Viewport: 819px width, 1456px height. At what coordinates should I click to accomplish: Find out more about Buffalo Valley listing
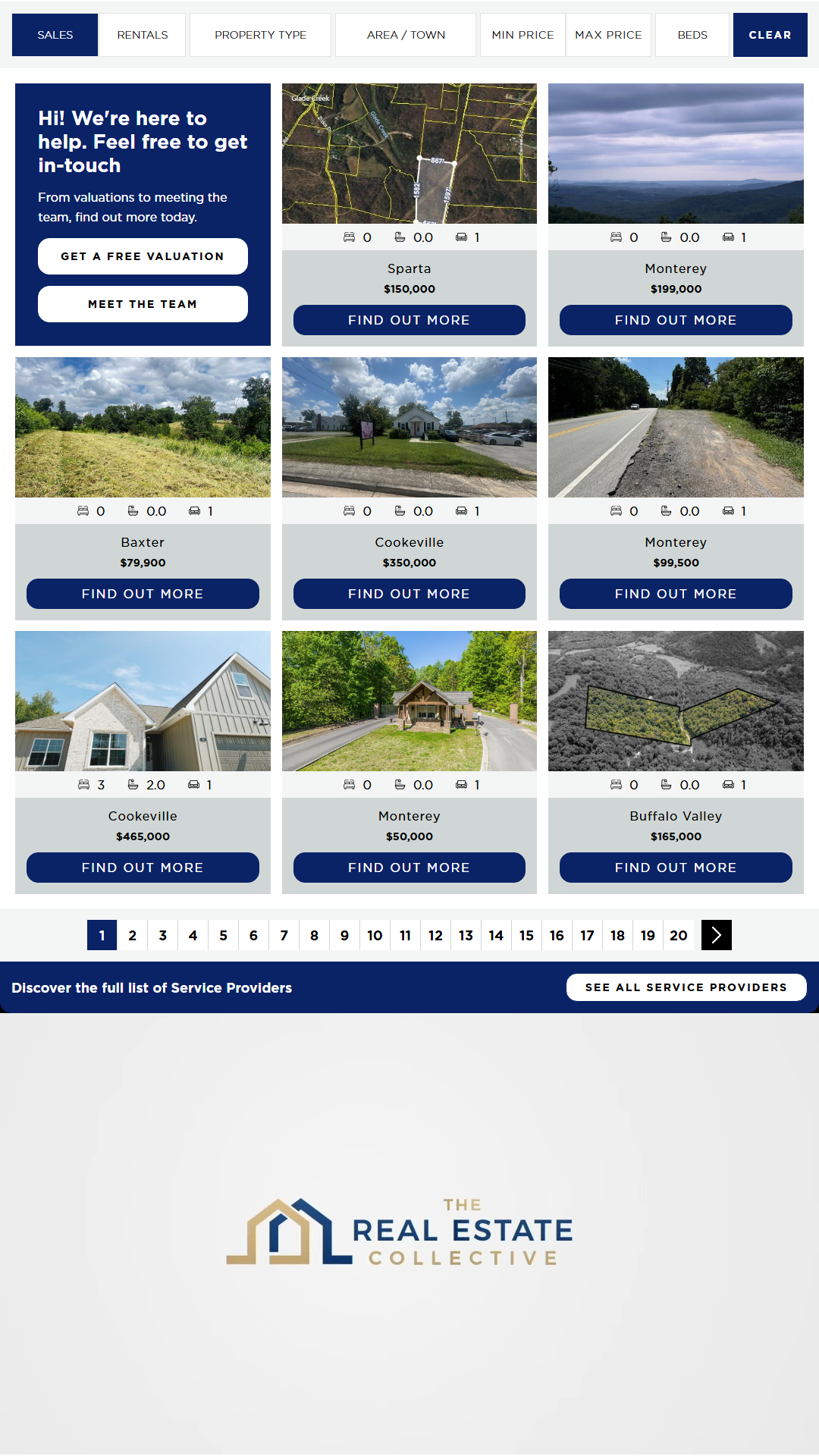(676, 868)
